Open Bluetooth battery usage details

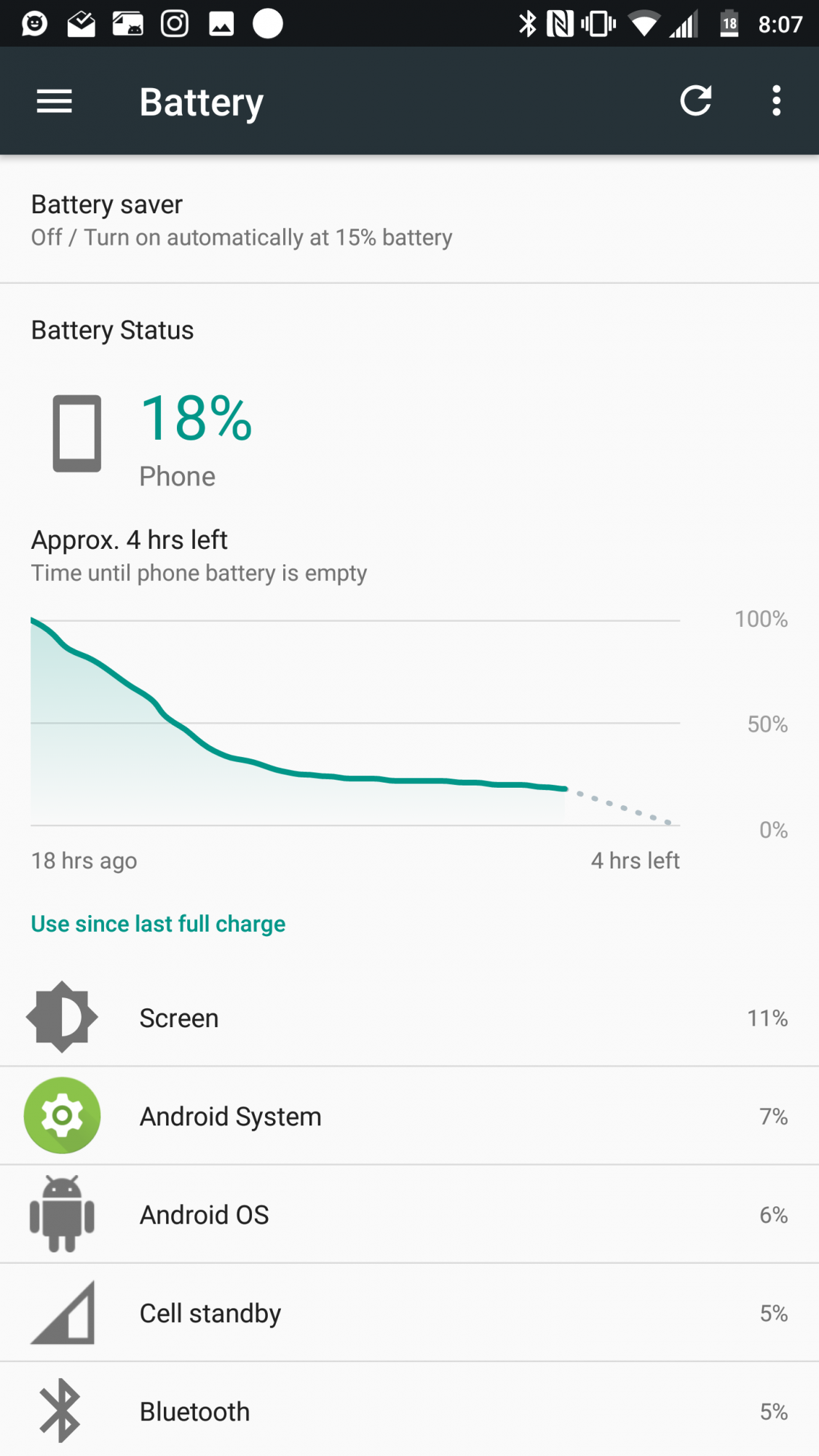pyautogui.click(x=409, y=1410)
